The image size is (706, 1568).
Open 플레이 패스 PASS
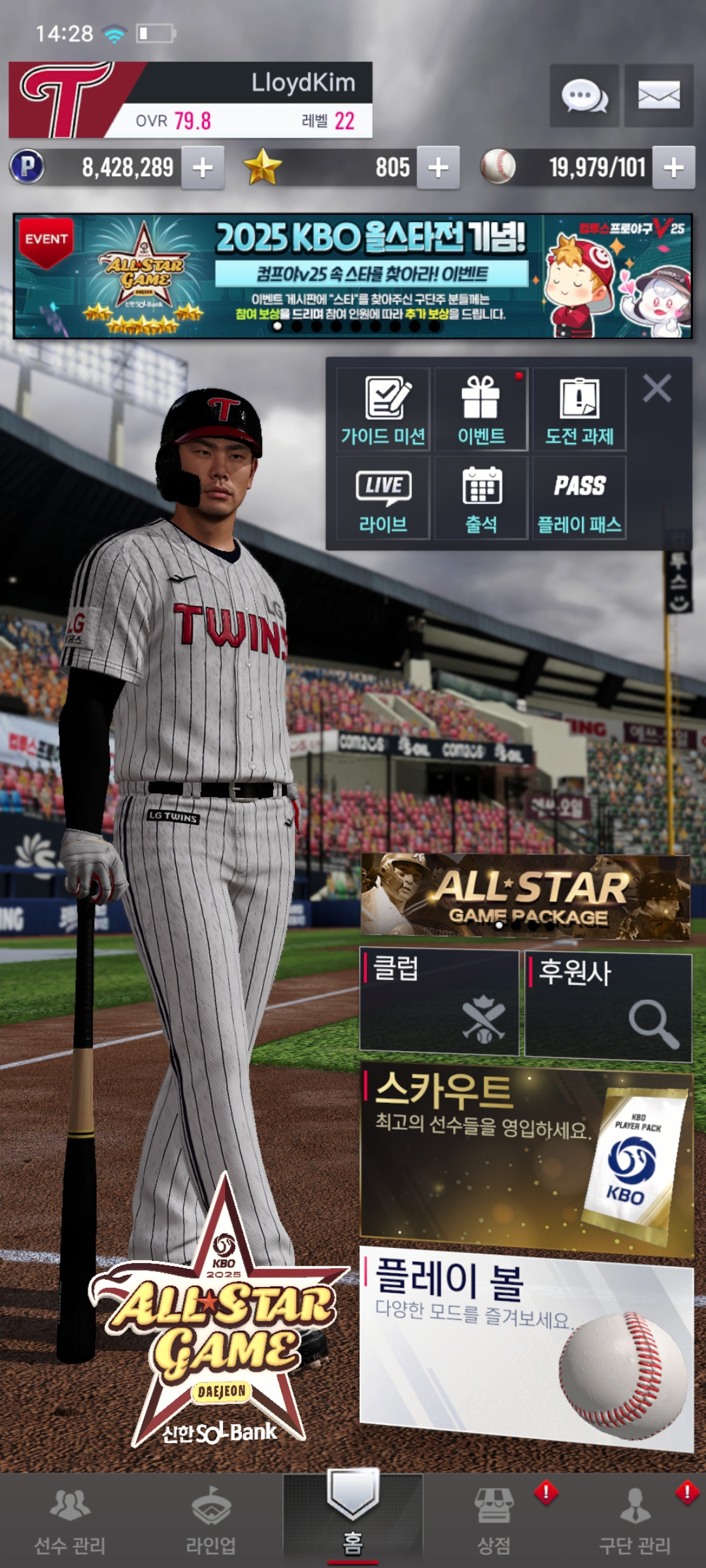click(x=579, y=497)
